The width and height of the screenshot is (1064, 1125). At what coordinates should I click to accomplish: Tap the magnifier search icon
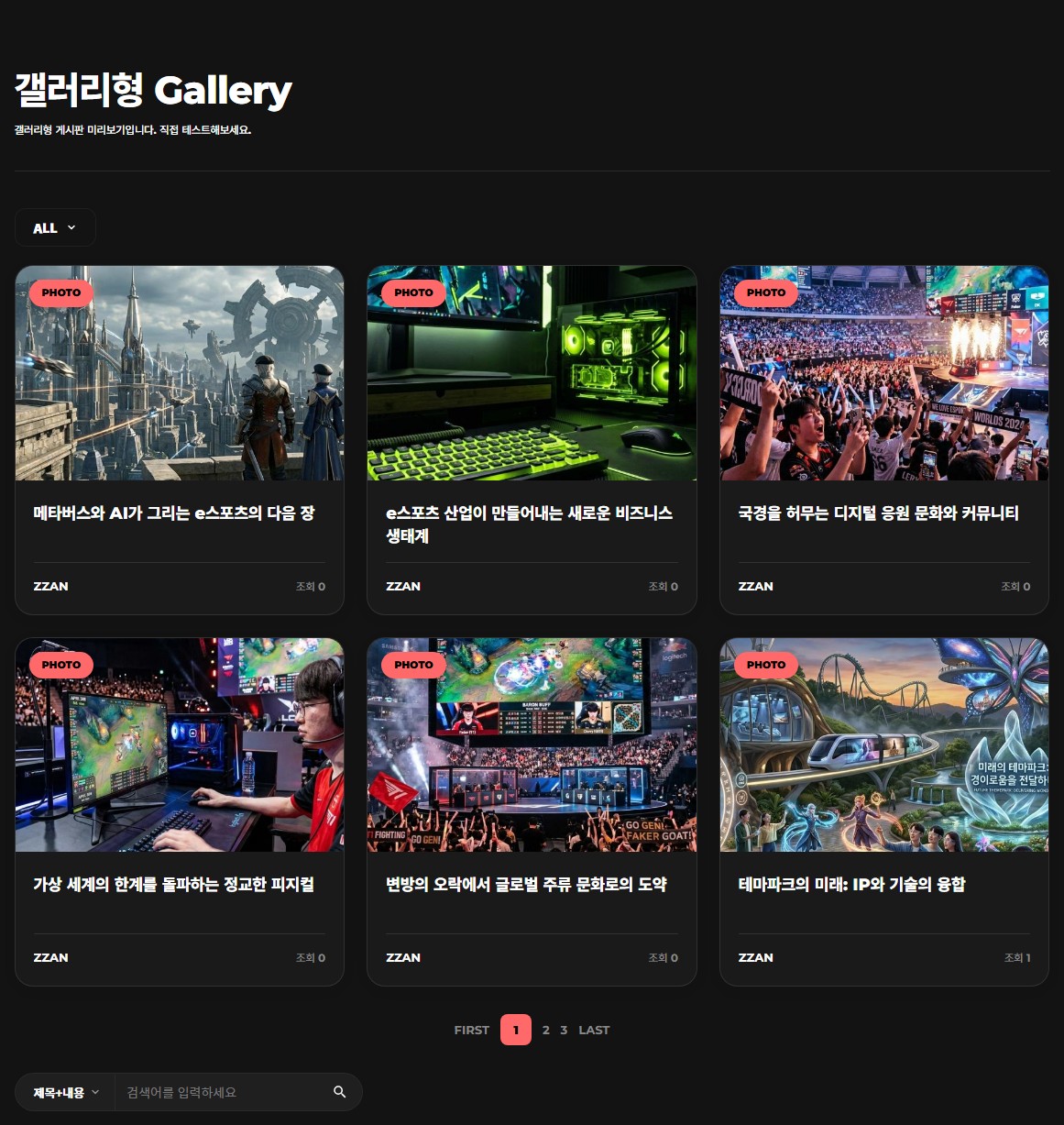[x=340, y=1092]
